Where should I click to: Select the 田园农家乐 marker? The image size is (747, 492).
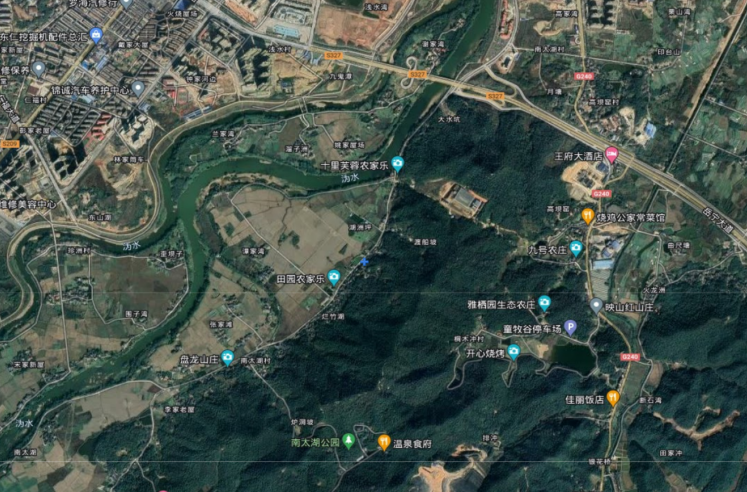tap(334, 277)
